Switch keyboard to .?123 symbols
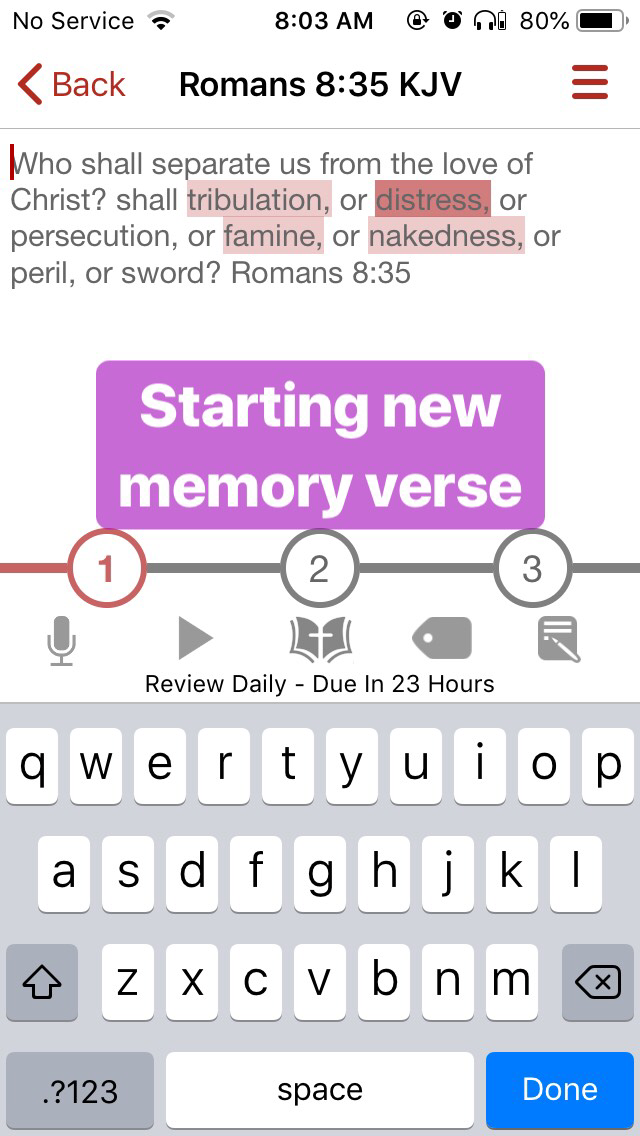This screenshot has width=640, height=1136. 80,1090
